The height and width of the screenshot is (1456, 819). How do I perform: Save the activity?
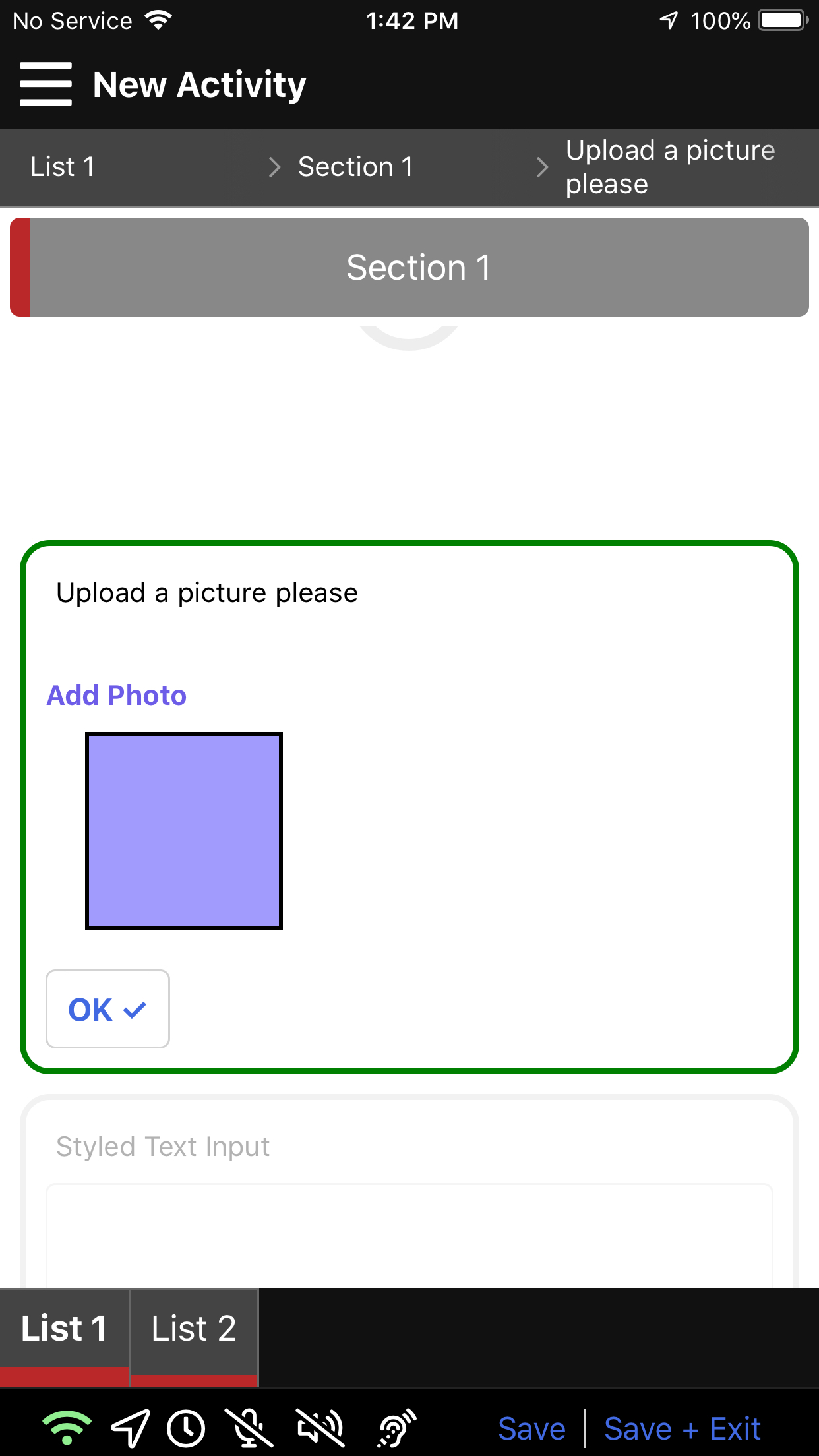click(531, 1429)
